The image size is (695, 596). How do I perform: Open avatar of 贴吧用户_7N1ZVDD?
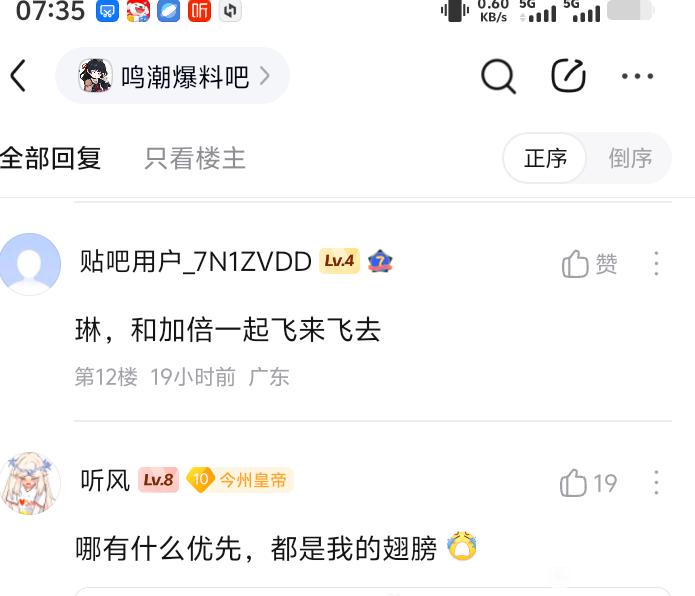point(30,263)
